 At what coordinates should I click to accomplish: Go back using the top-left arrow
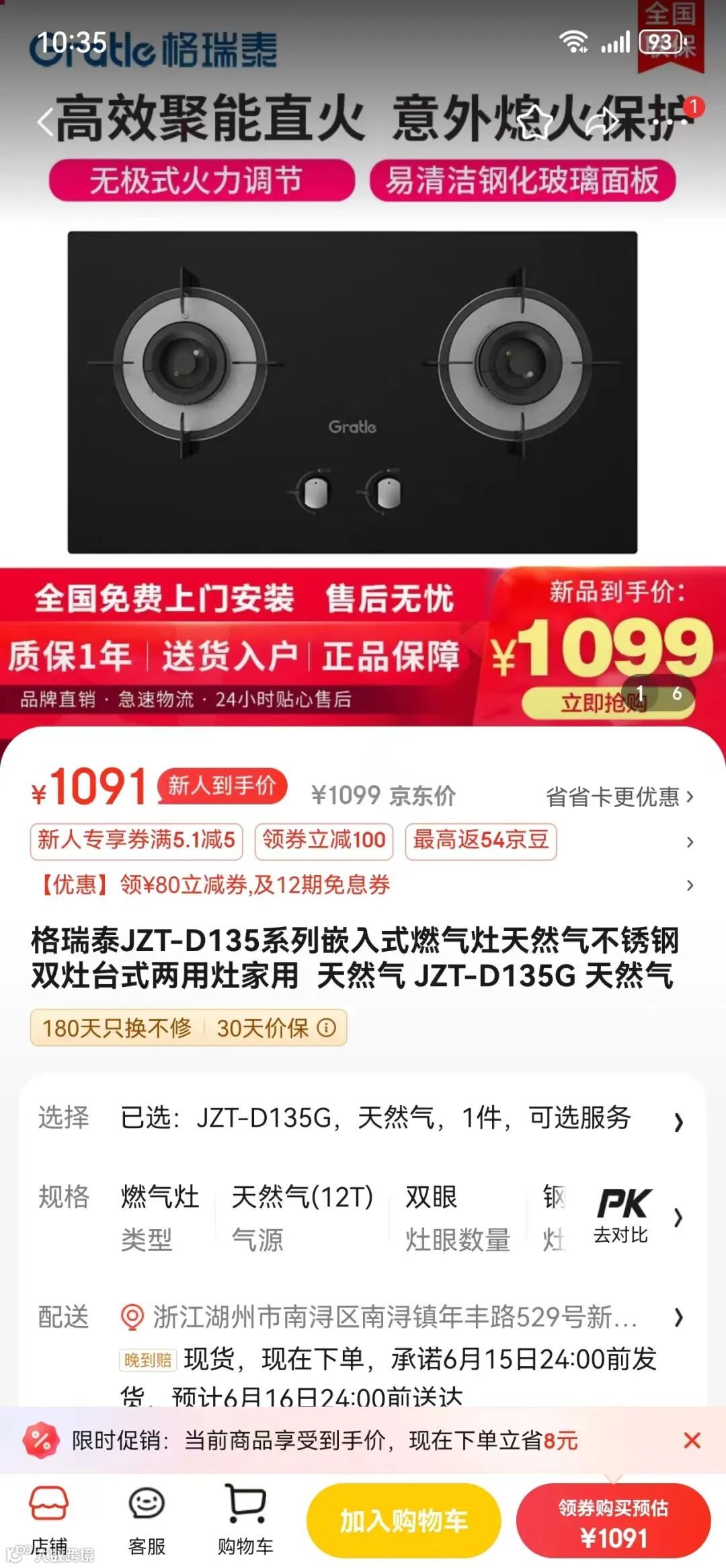point(45,122)
